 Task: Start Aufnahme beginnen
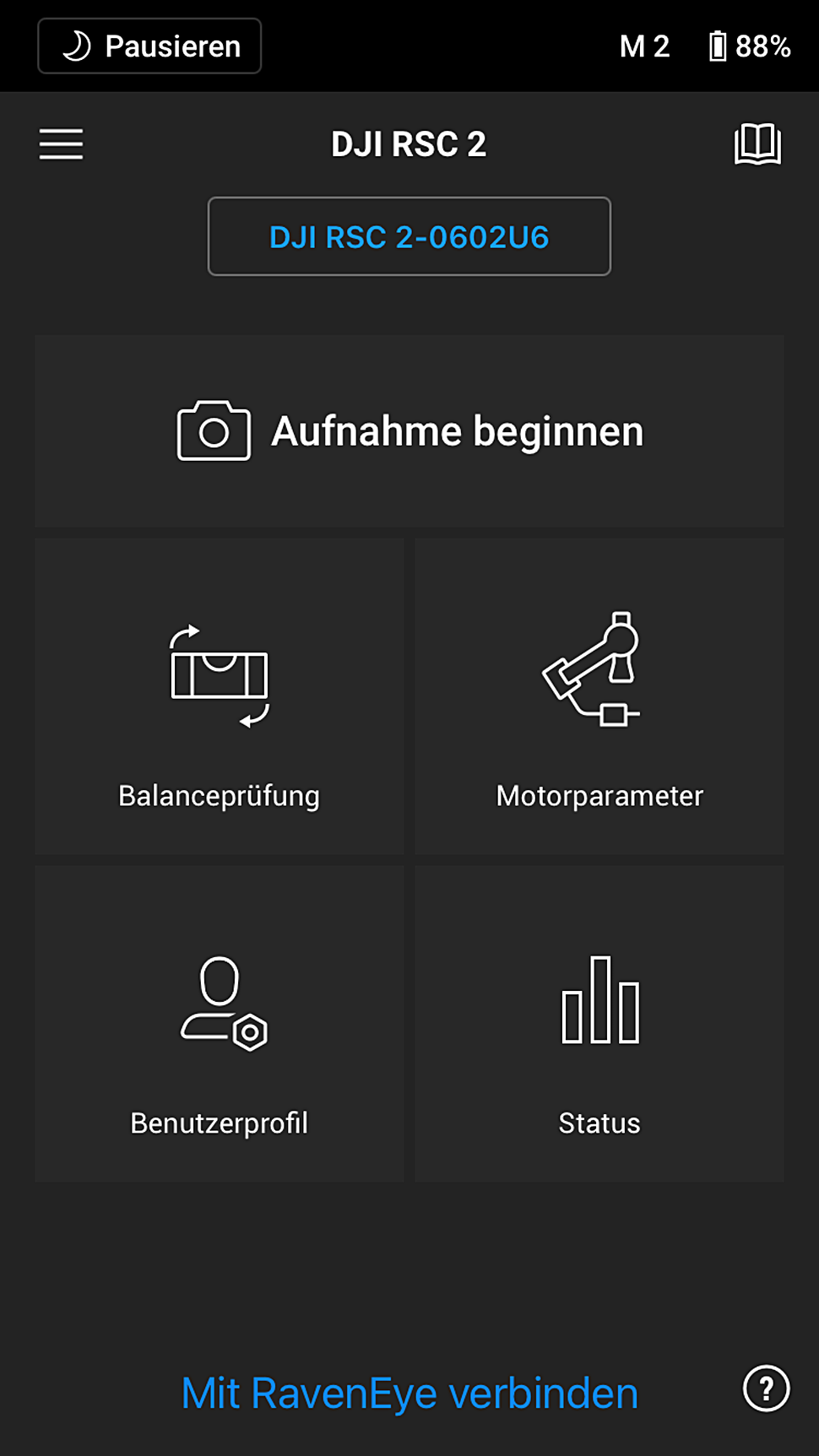tap(409, 431)
